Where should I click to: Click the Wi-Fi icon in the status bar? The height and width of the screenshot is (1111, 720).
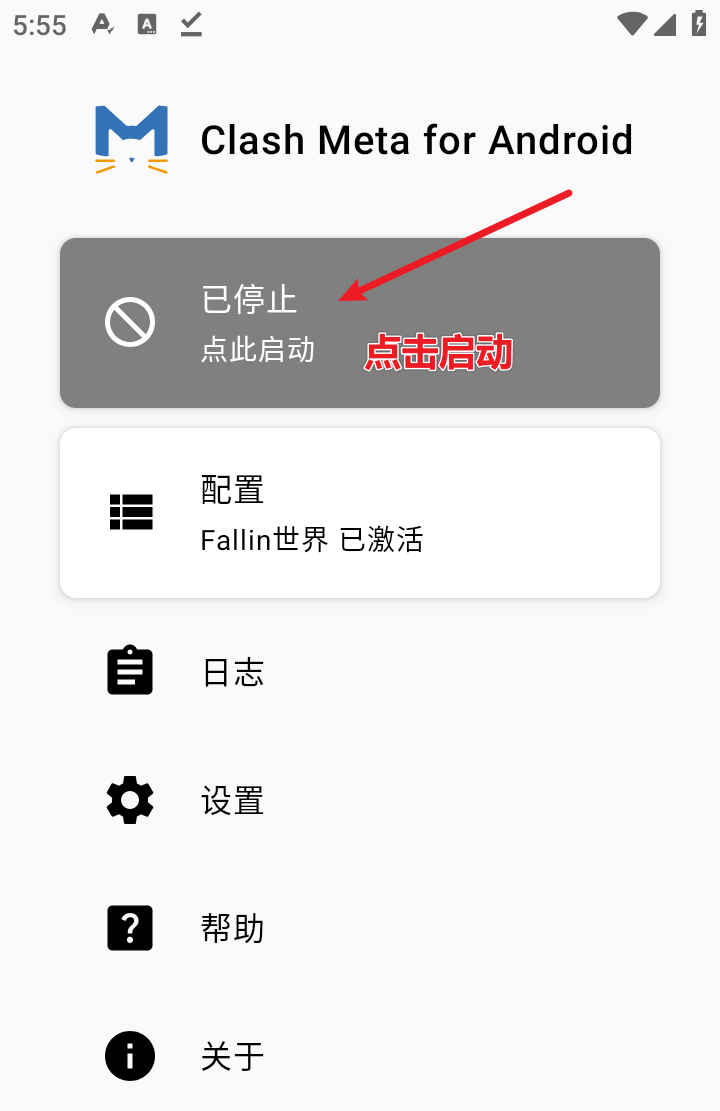point(632,25)
